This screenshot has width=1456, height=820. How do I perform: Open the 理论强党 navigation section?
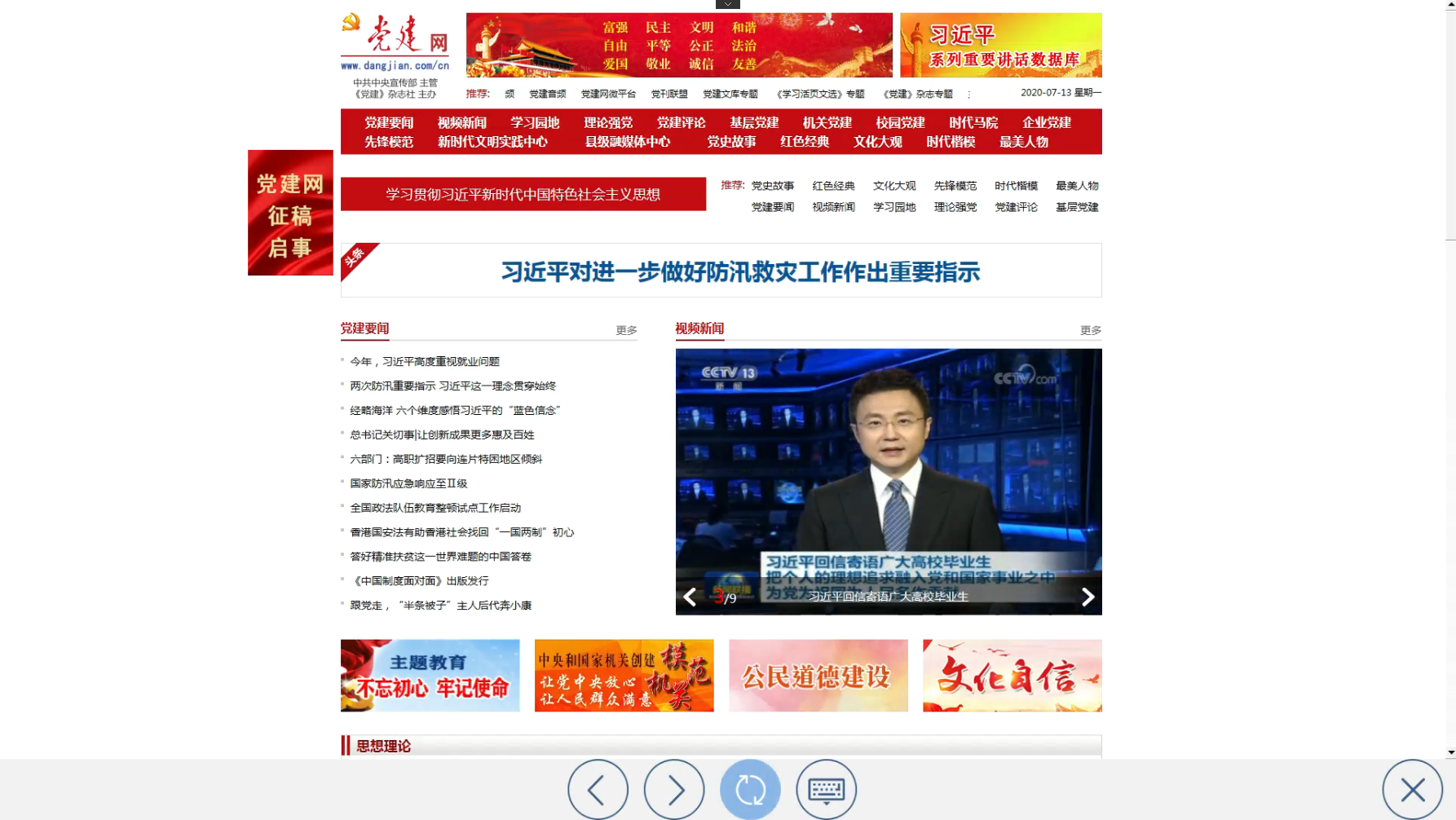608,122
